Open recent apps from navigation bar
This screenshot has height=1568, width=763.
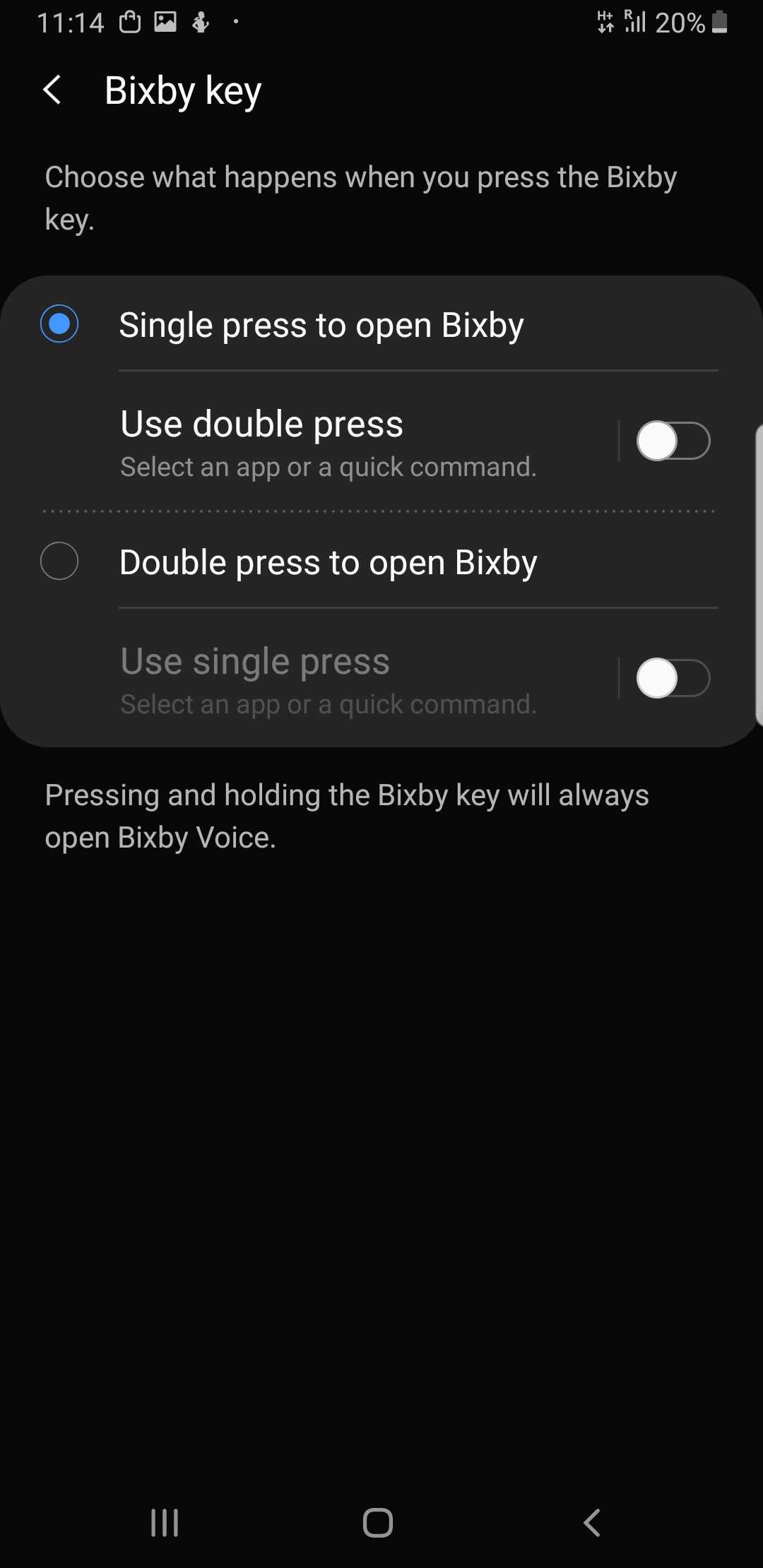165,1522
